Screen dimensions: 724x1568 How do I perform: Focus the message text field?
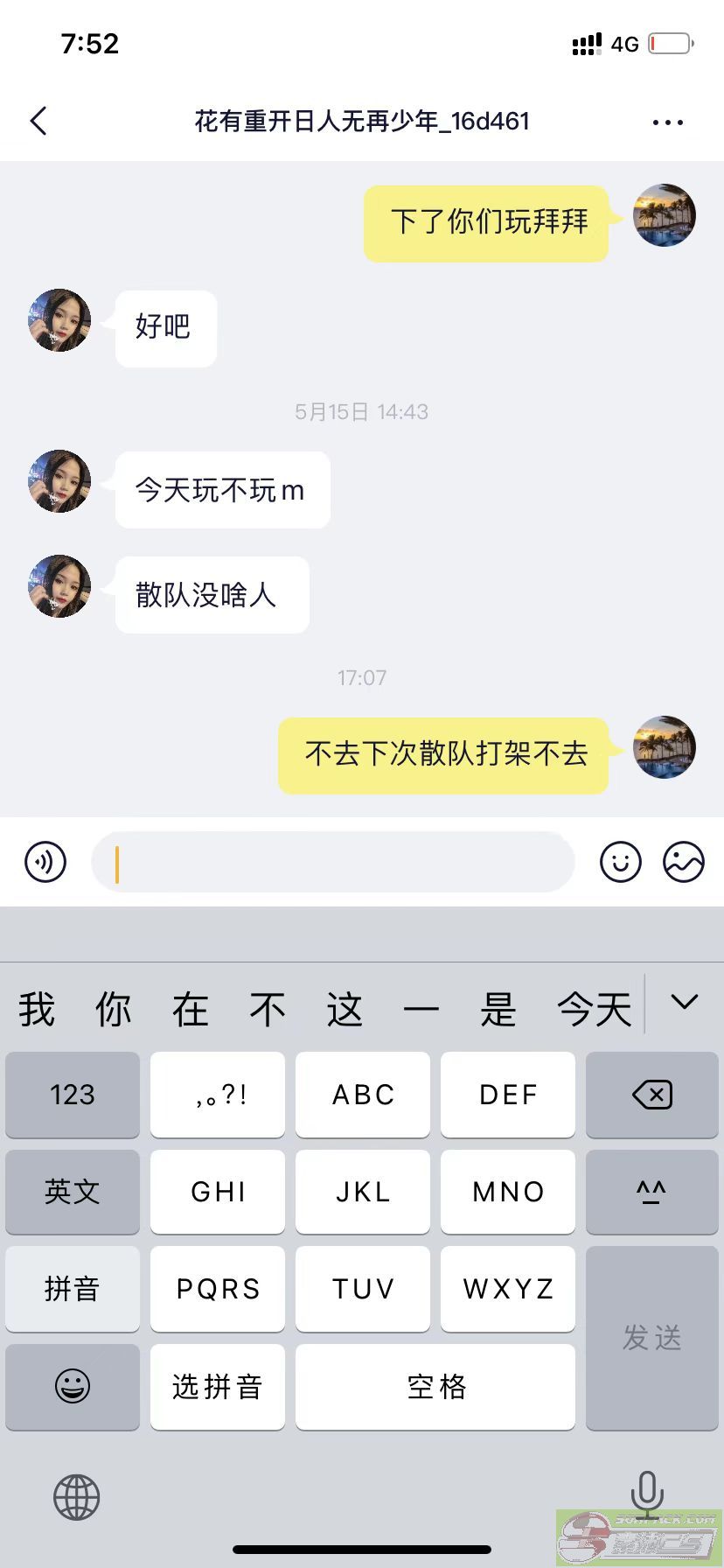click(332, 863)
